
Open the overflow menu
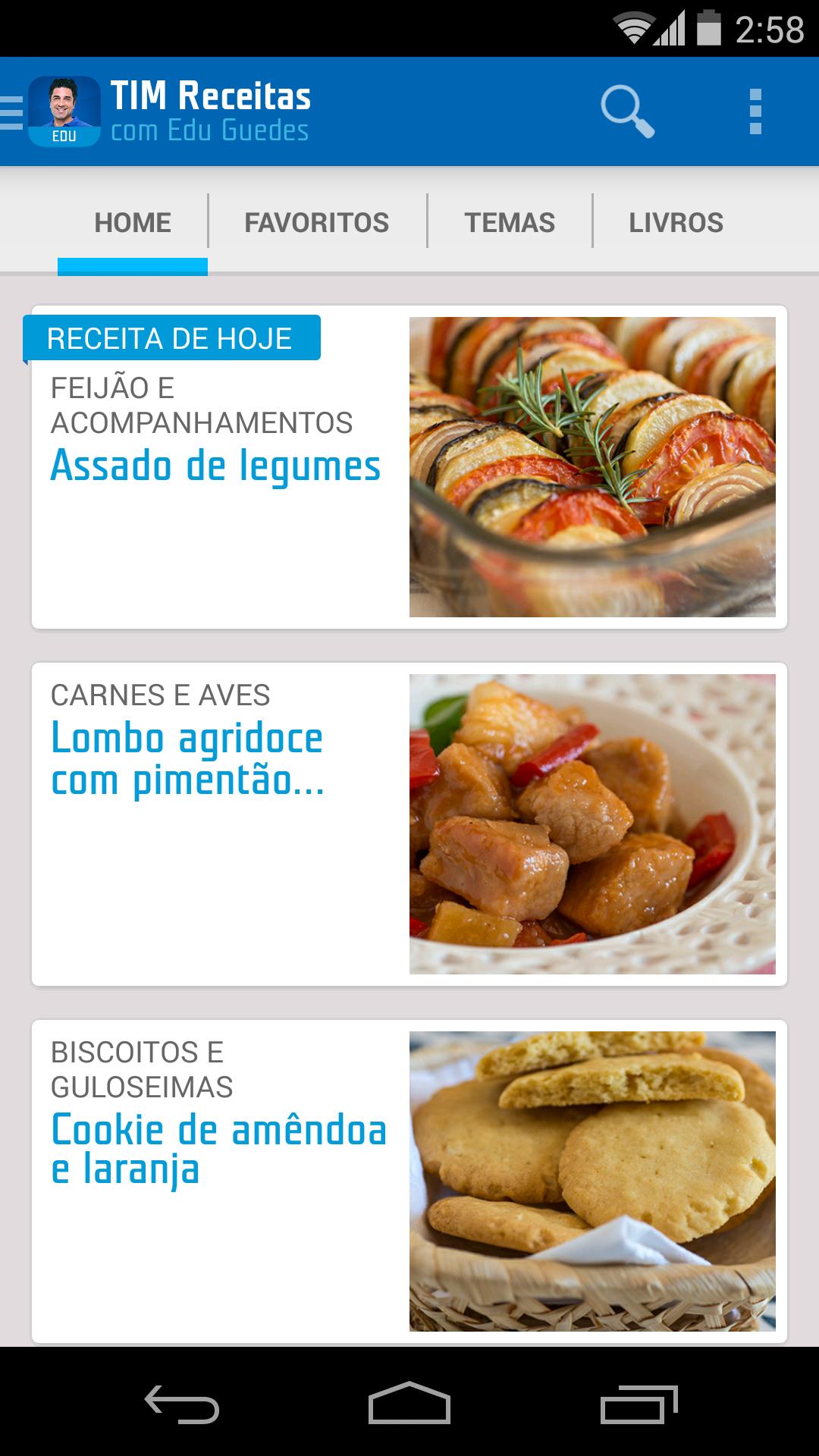755,111
